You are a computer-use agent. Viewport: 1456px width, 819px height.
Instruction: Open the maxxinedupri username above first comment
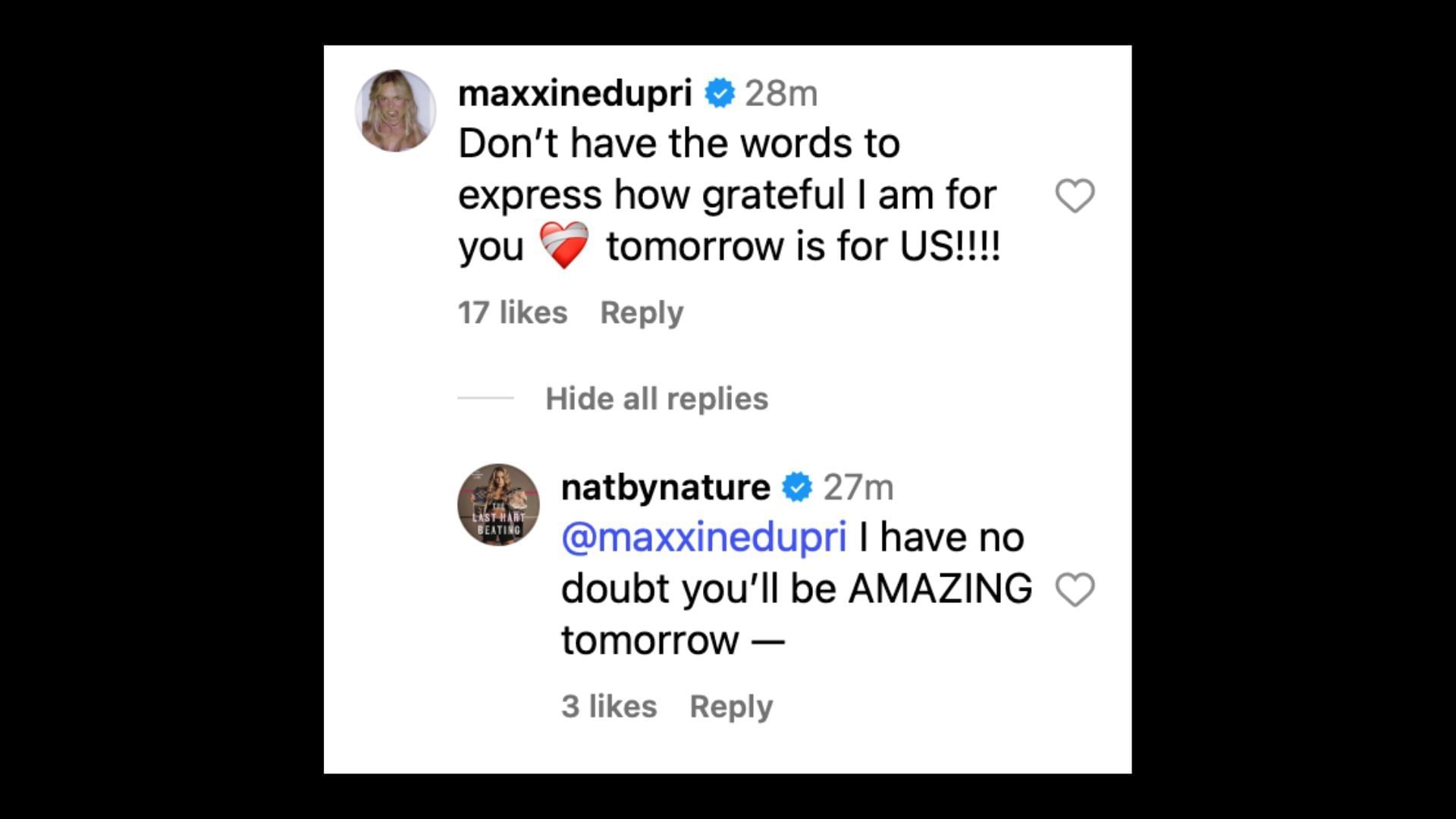[575, 93]
